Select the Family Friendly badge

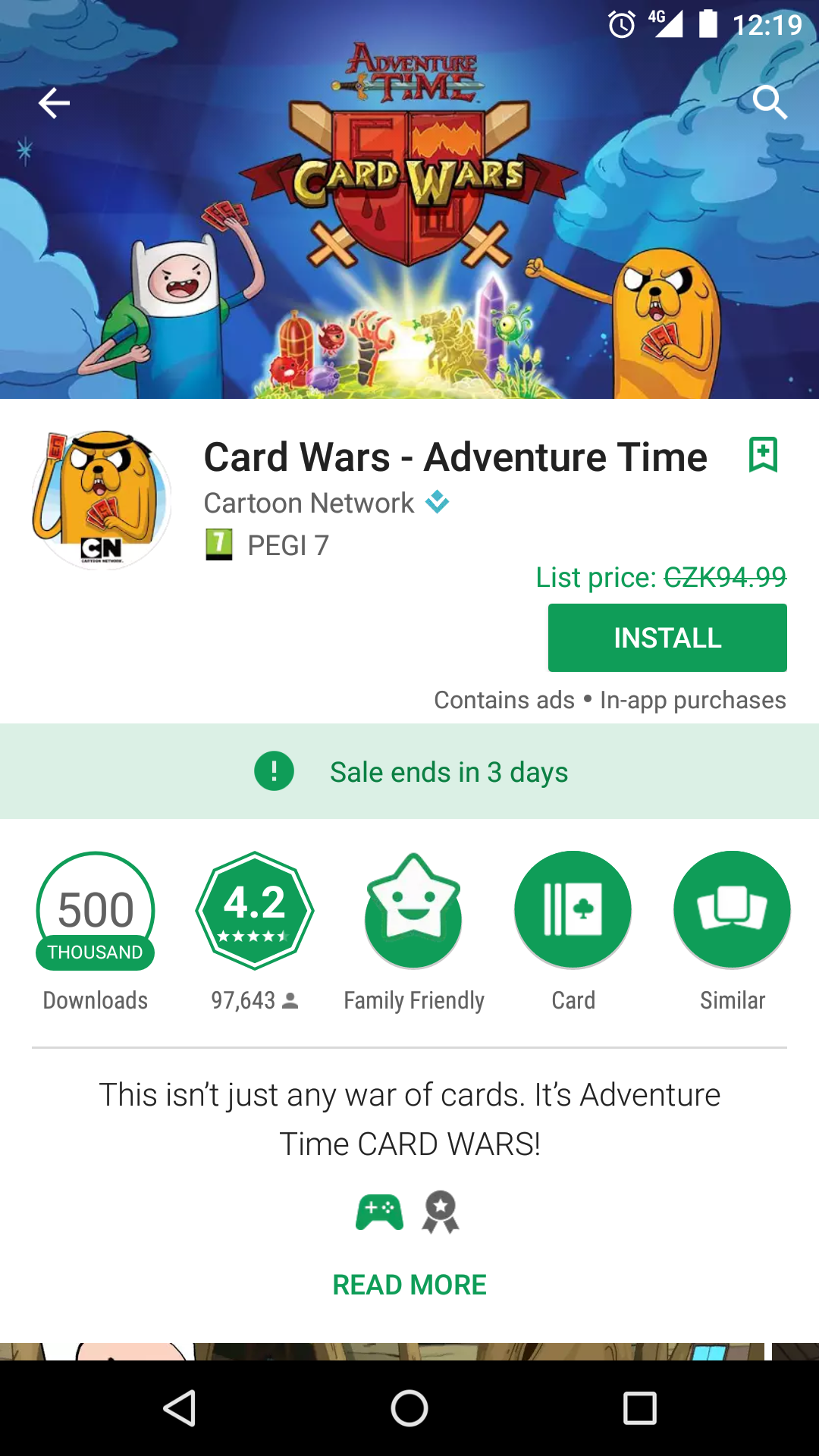(413, 911)
